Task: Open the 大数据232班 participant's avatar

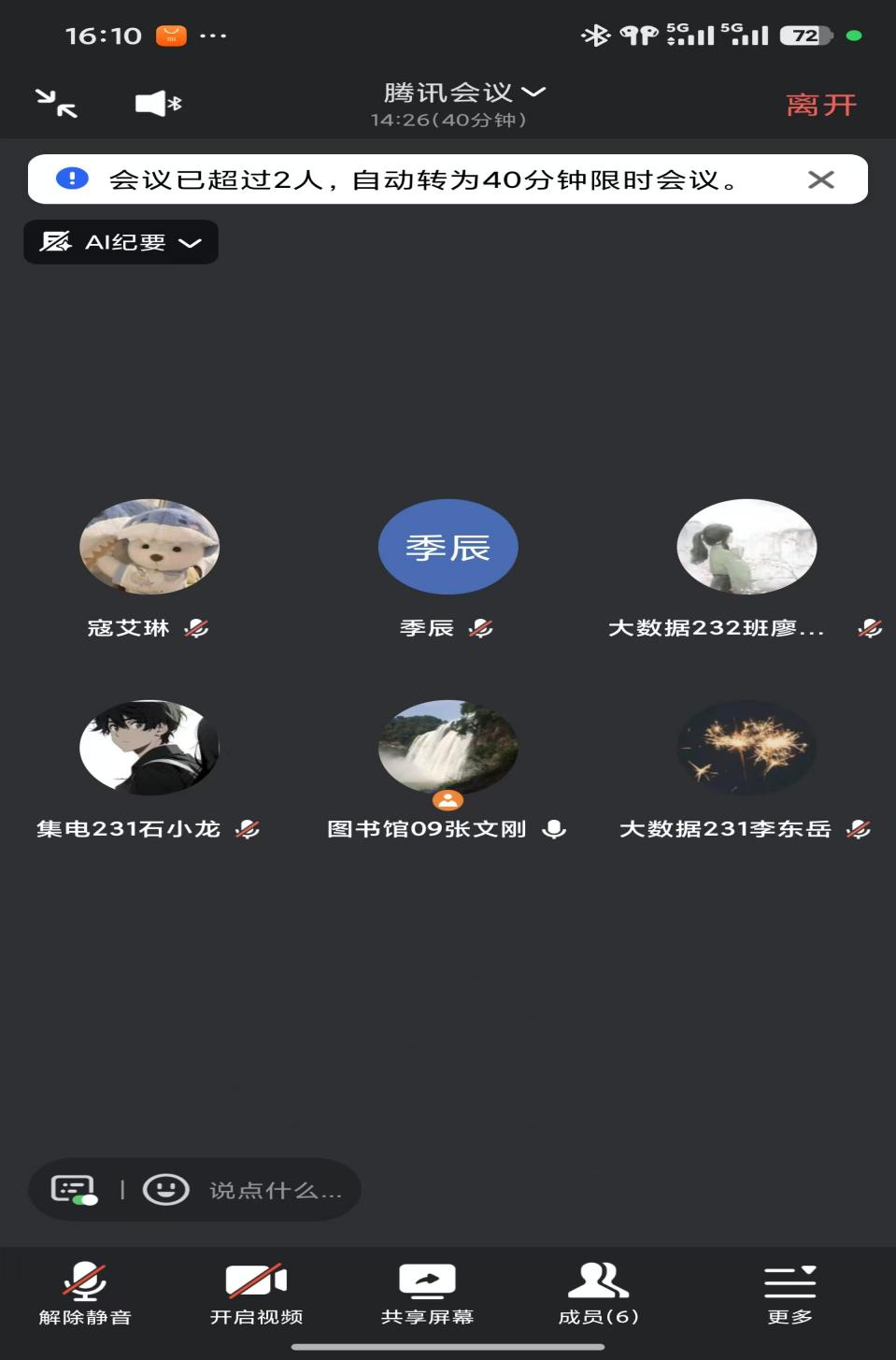Action: click(747, 547)
